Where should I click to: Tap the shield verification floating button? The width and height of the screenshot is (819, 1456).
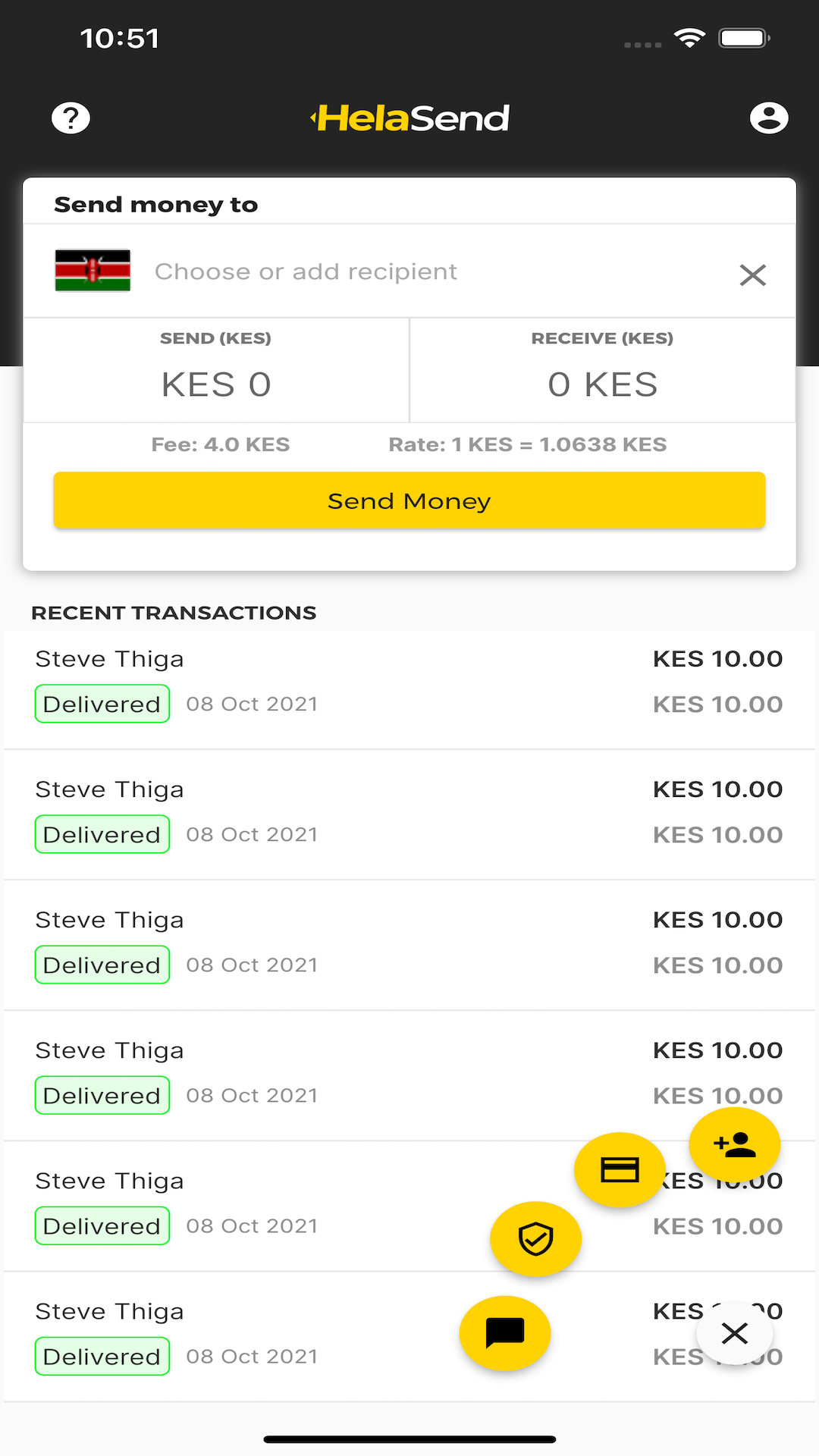pyautogui.click(x=535, y=1239)
